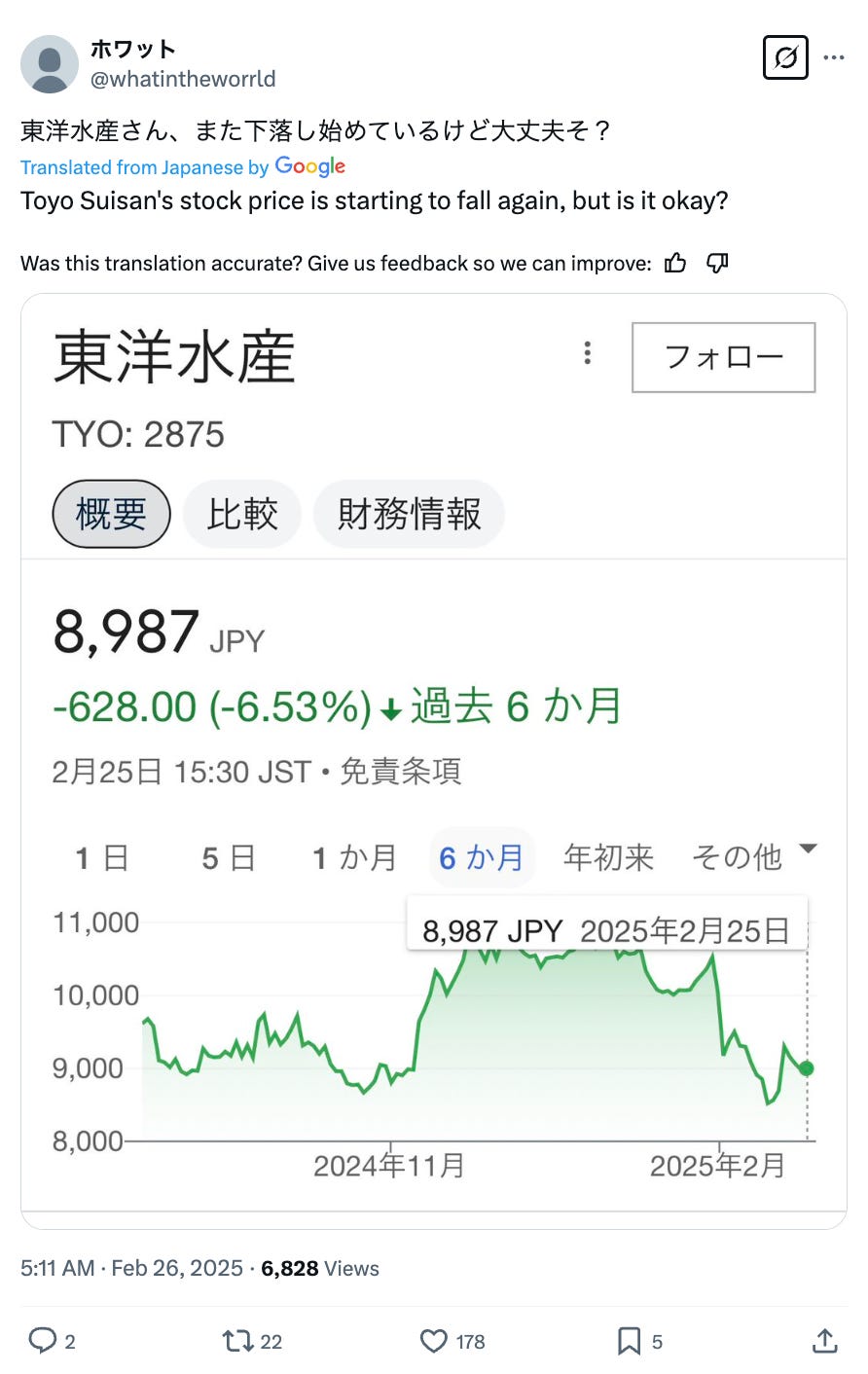Open the attached stock chart image
Image resolution: width=868 pixels, height=1374 pixels.
pyautogui.click(x=434, y=759)
